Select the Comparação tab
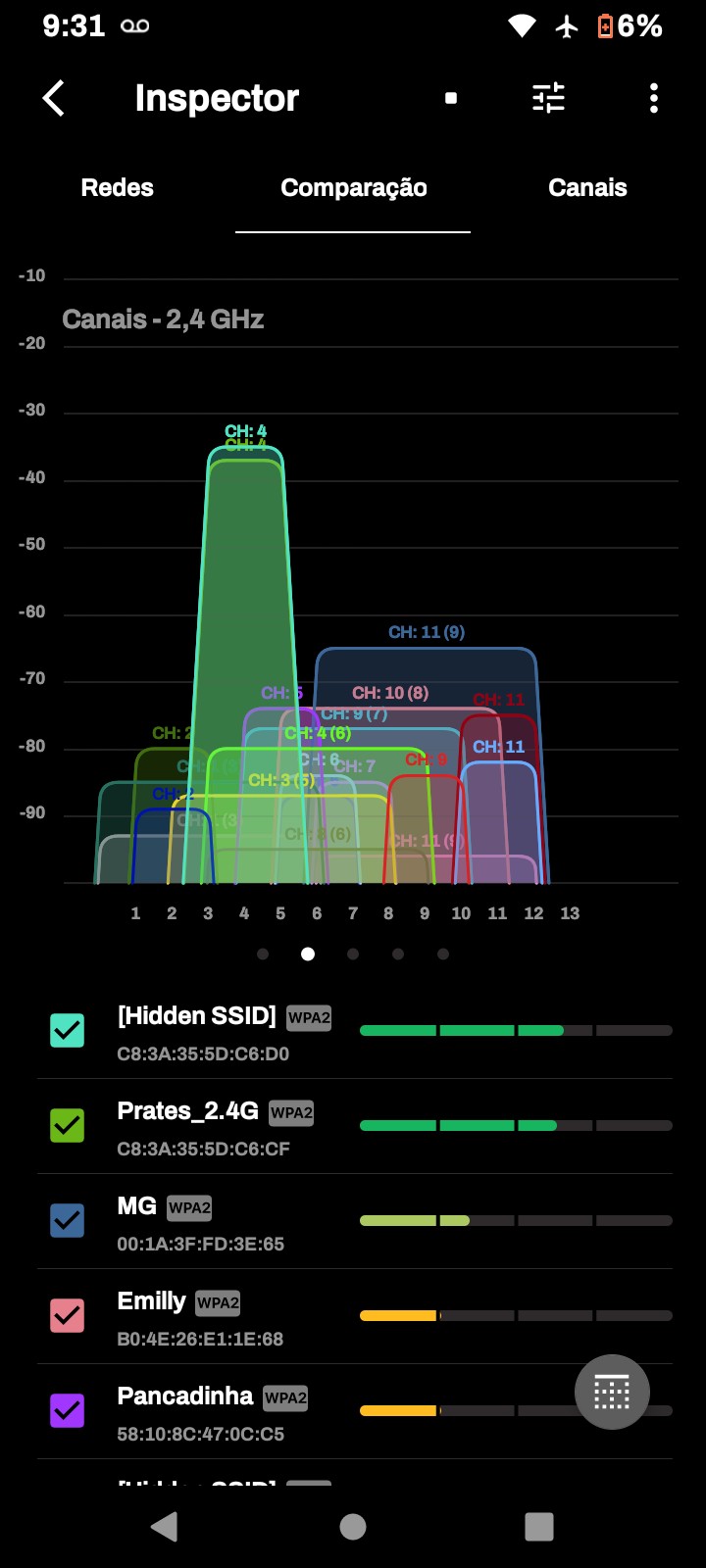This screenshot has height=1568, width=706. (353, 188)
